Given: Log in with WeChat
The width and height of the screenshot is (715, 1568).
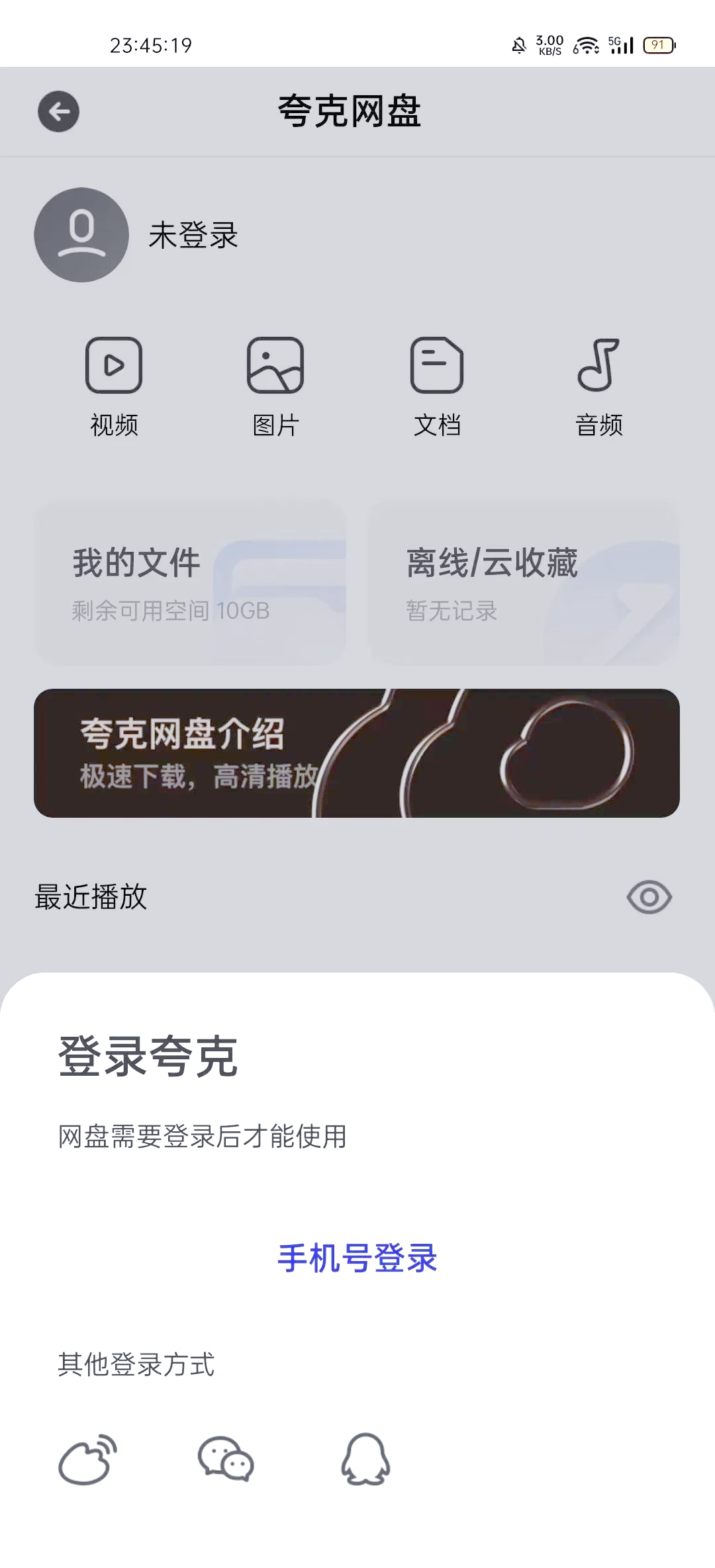Looking at the screenshot, I should tap(226, 1459).
